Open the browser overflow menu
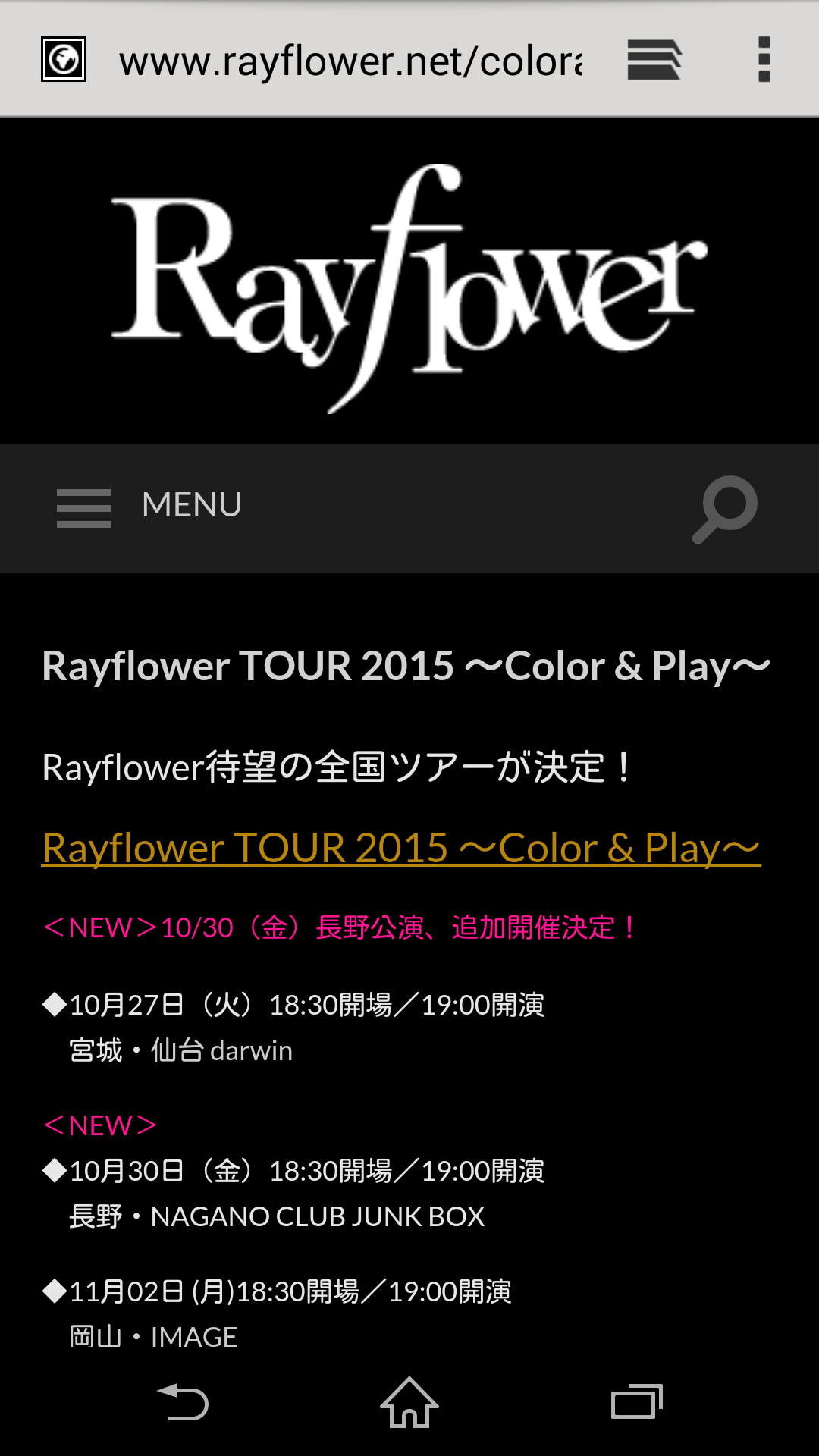The width and height of the screenshot is (819, 1456). (764, 60)
